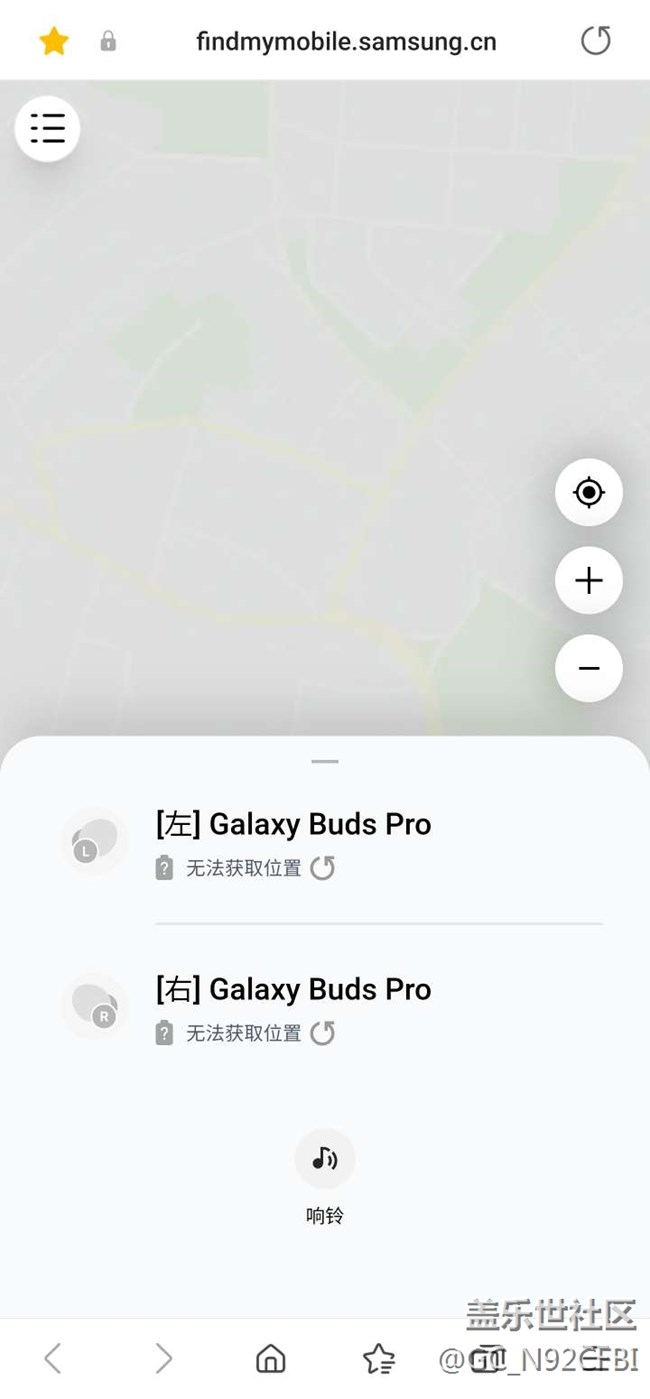Refresh location for left Galaxy Buds Pro
This screenshot has height=1399, width=650.
click(x=322, y=868)
